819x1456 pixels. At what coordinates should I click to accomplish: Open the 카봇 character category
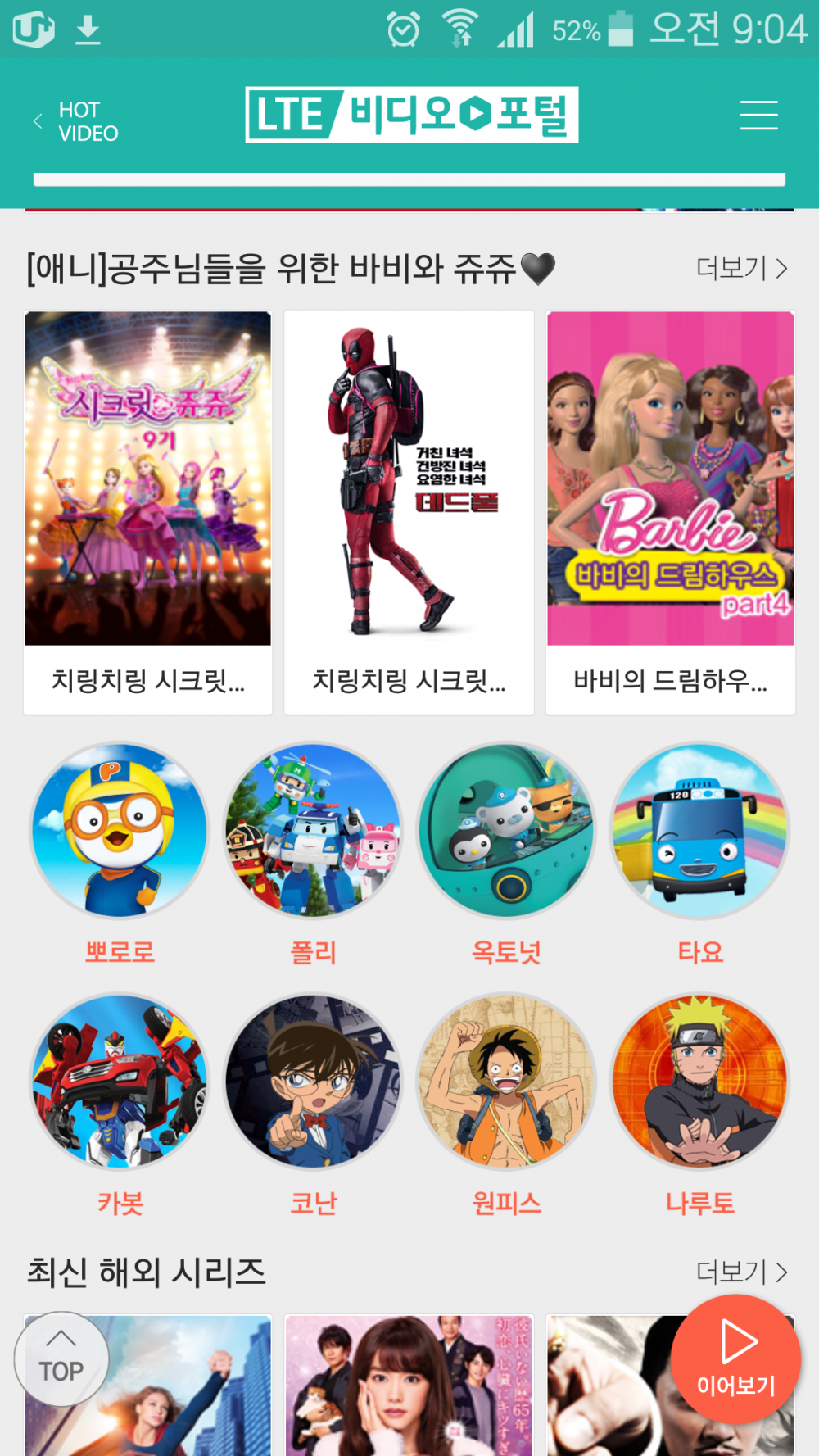pos(119,1082)
